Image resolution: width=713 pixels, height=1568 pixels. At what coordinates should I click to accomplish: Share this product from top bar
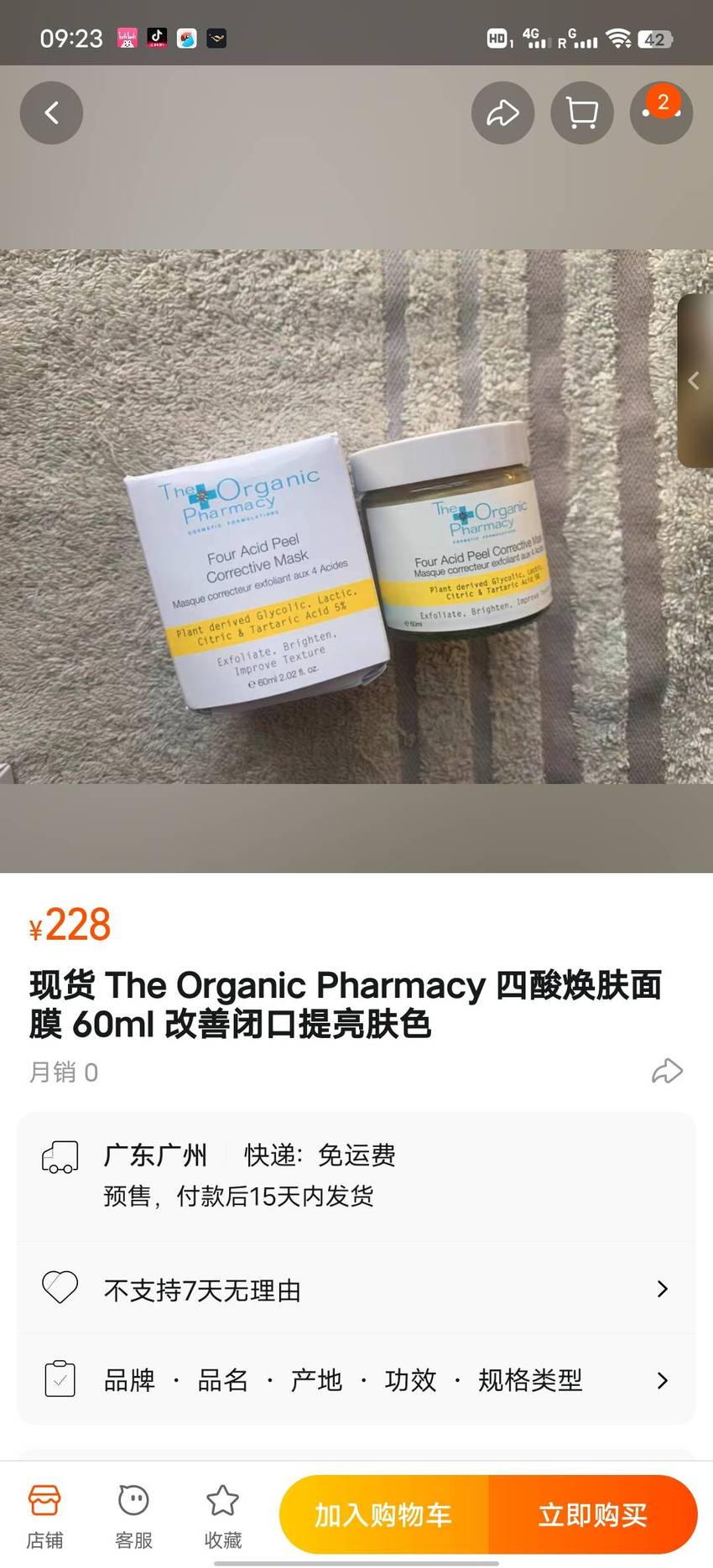coord(502,112)
